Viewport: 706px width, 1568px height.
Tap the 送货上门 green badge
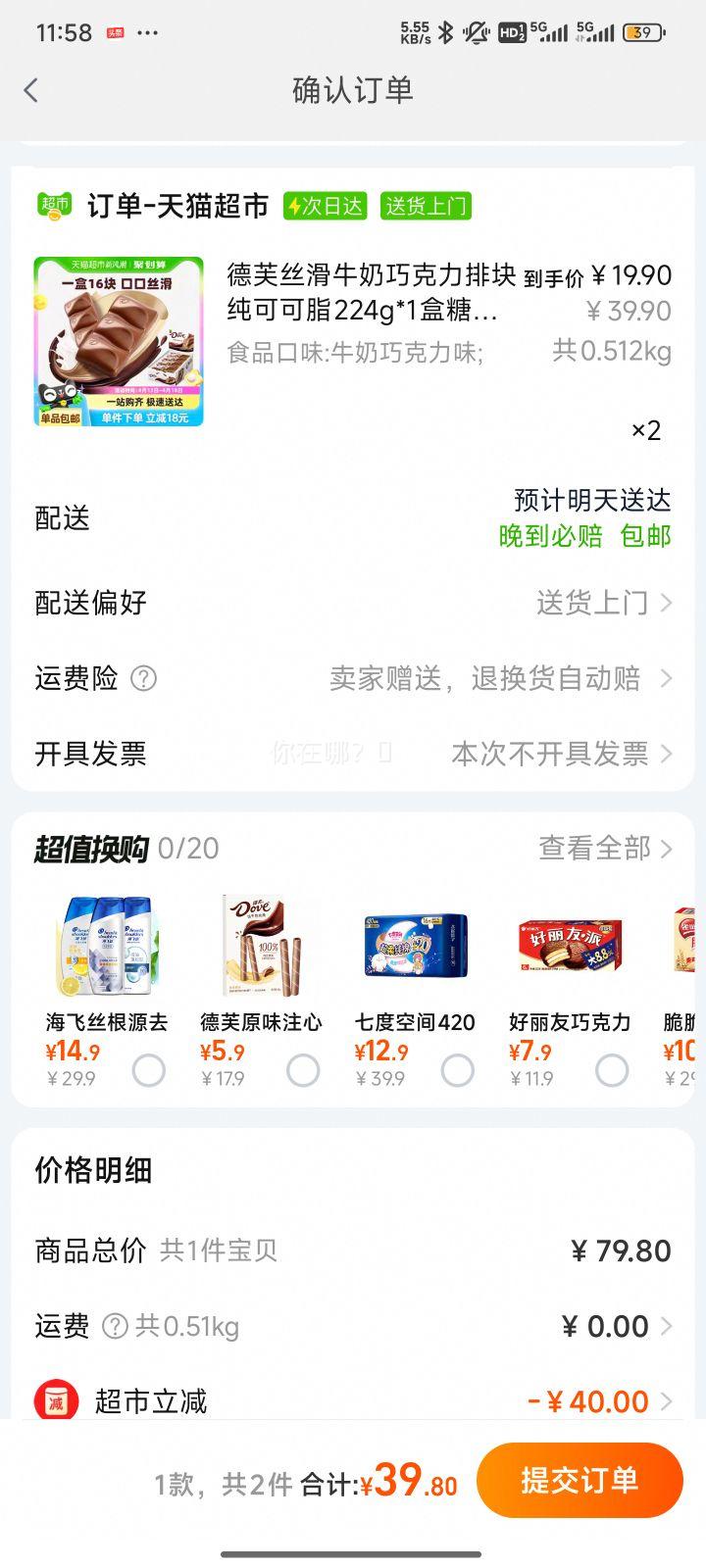click(x=427, y=208)
